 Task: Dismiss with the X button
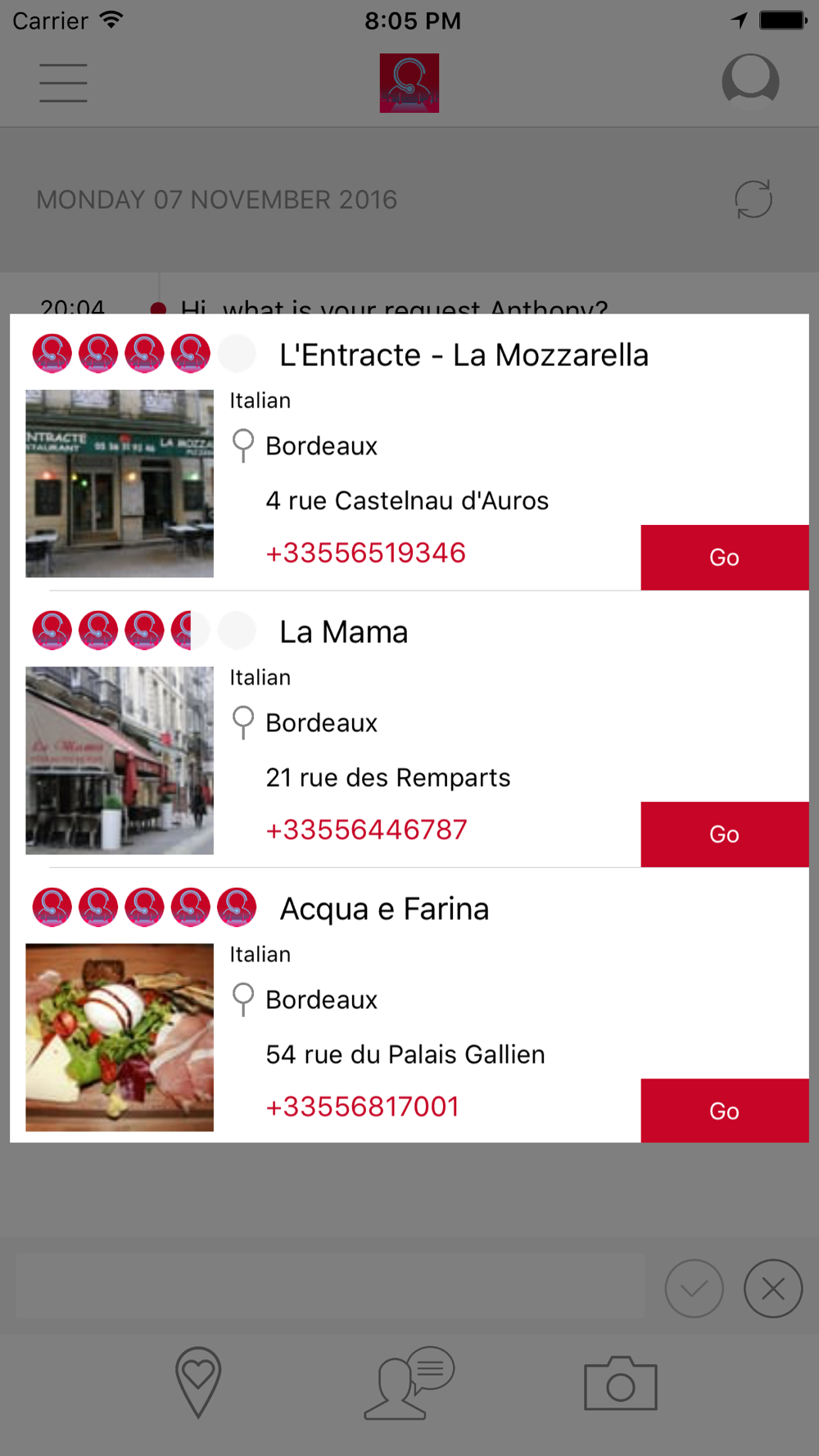click(x=772, y=1288)
